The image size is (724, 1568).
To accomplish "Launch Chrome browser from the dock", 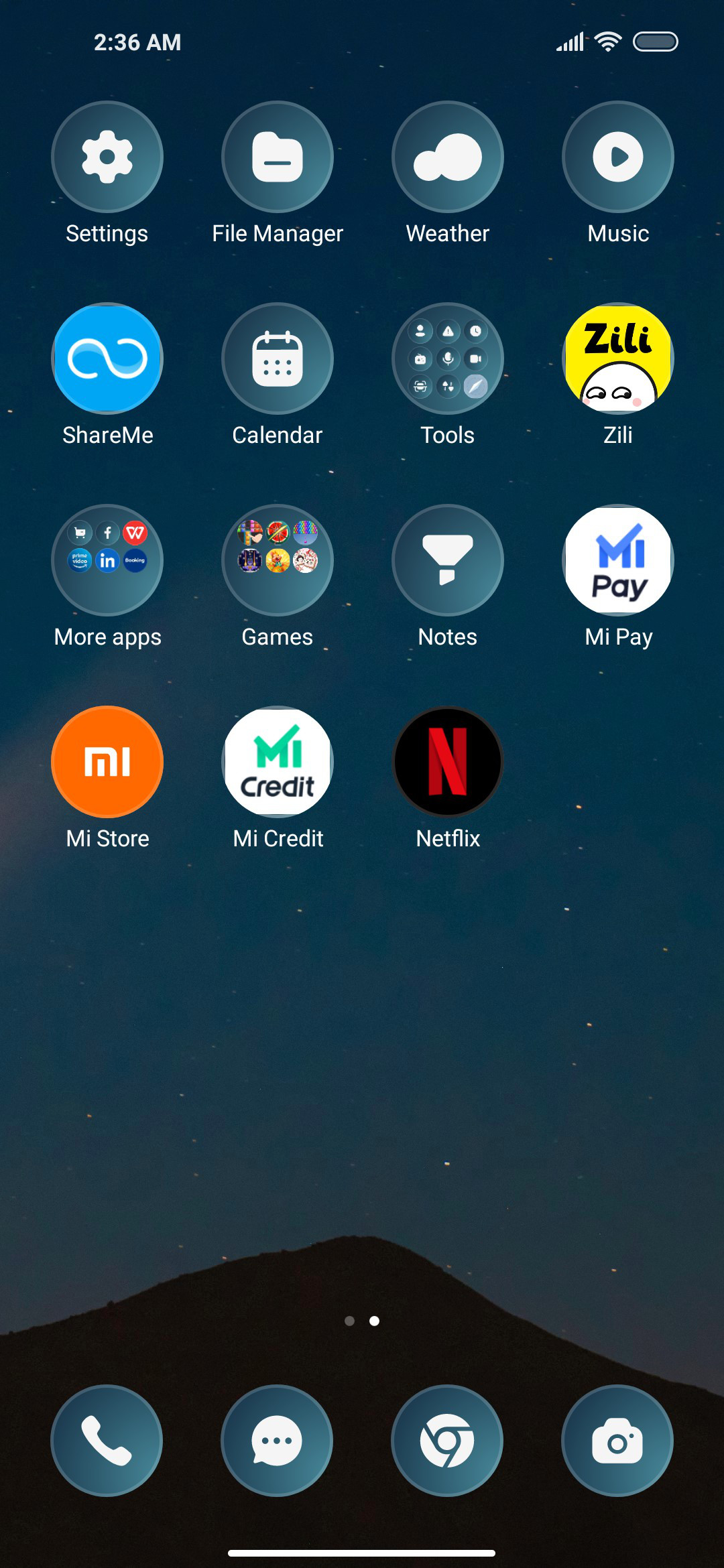I will (x=447, y=1441).
